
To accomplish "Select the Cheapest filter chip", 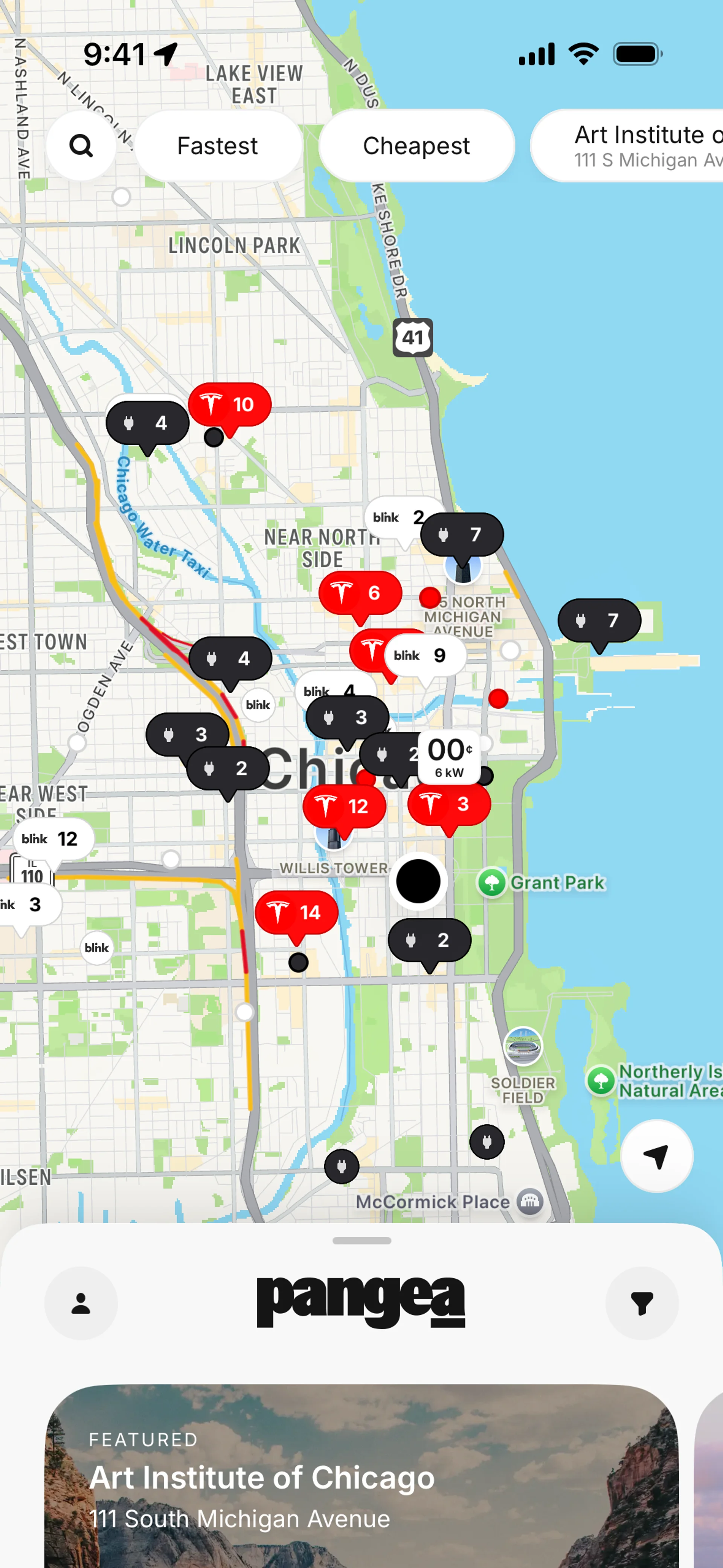I will tap(416, 145).
